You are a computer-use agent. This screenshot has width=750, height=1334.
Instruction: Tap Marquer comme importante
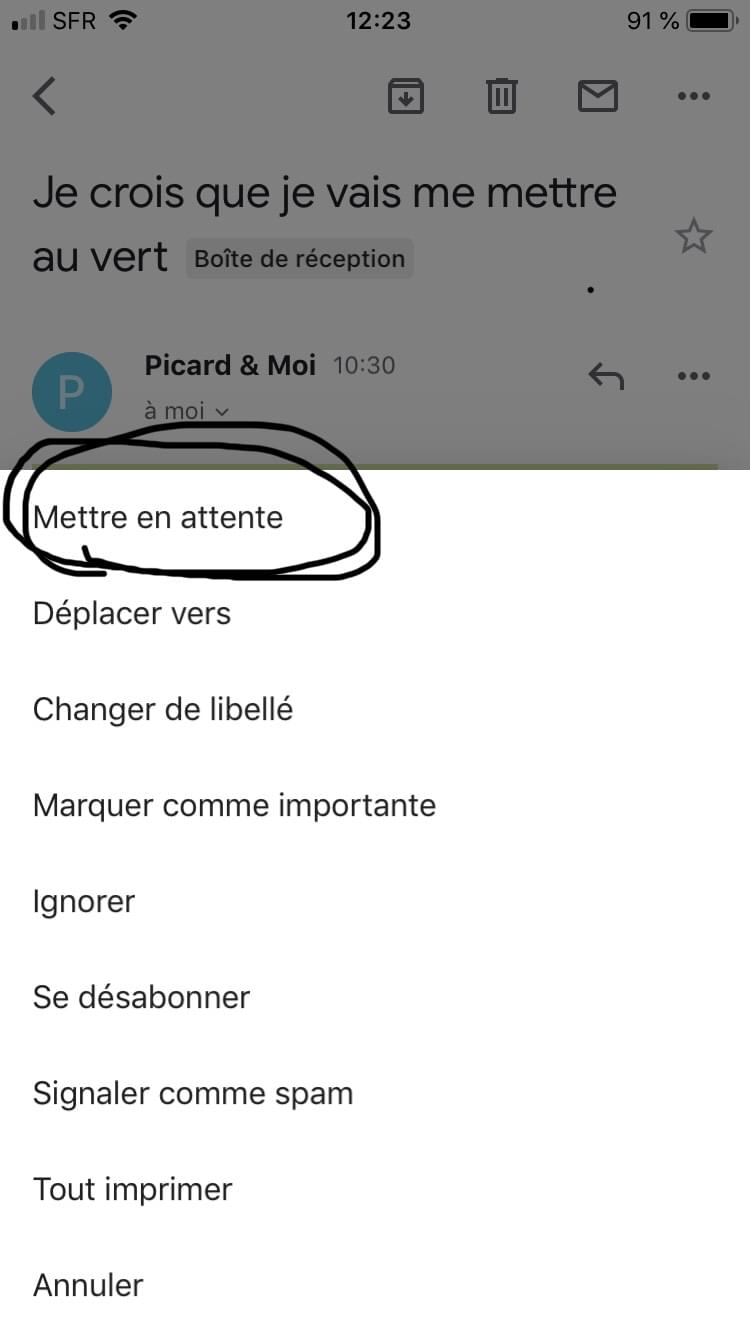234,805
